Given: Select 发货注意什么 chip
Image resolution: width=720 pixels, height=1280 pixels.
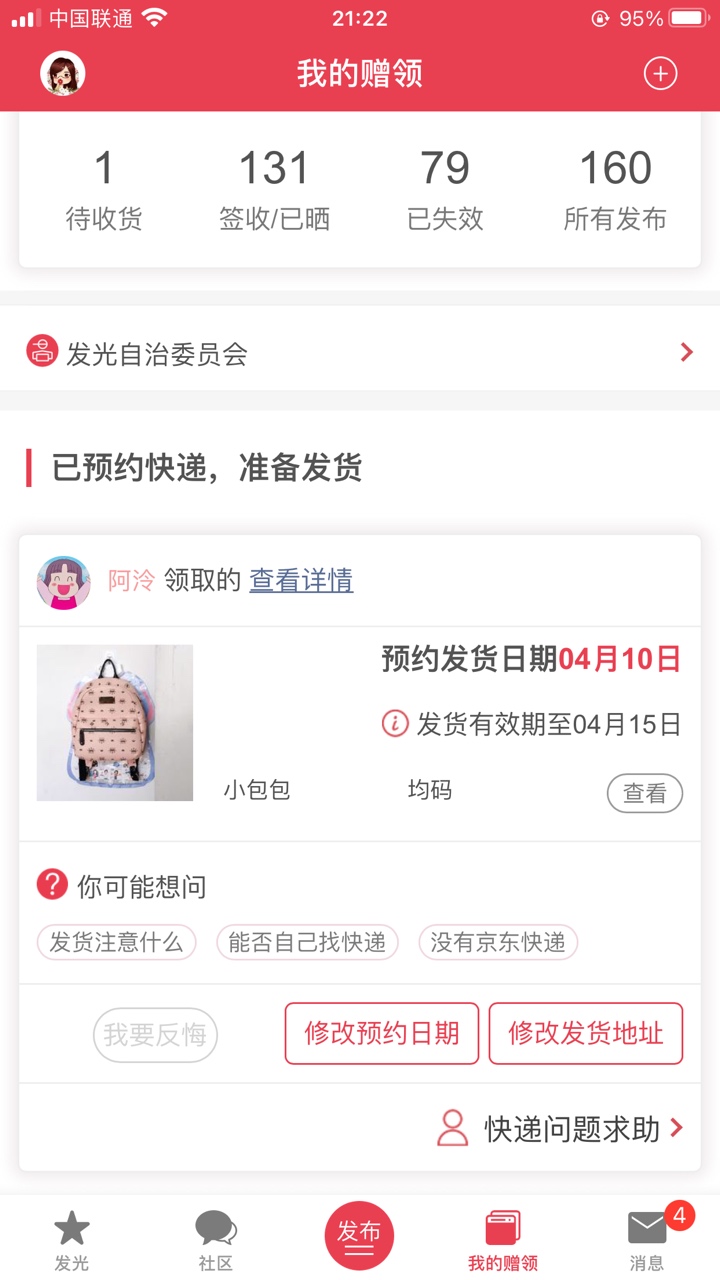Looking at the screenshot, I should pos(116,942).
